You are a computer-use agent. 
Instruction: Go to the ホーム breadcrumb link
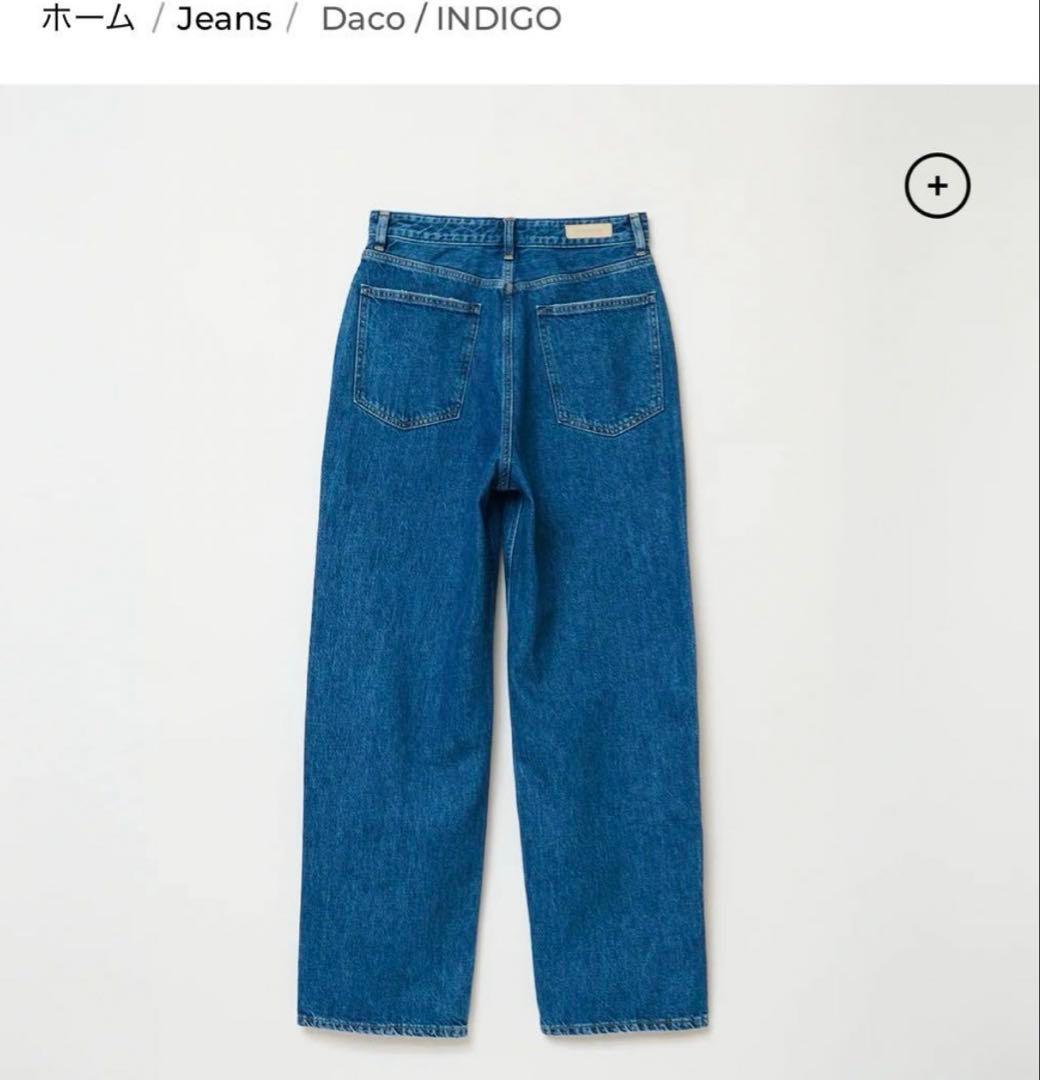click(87, 19)
